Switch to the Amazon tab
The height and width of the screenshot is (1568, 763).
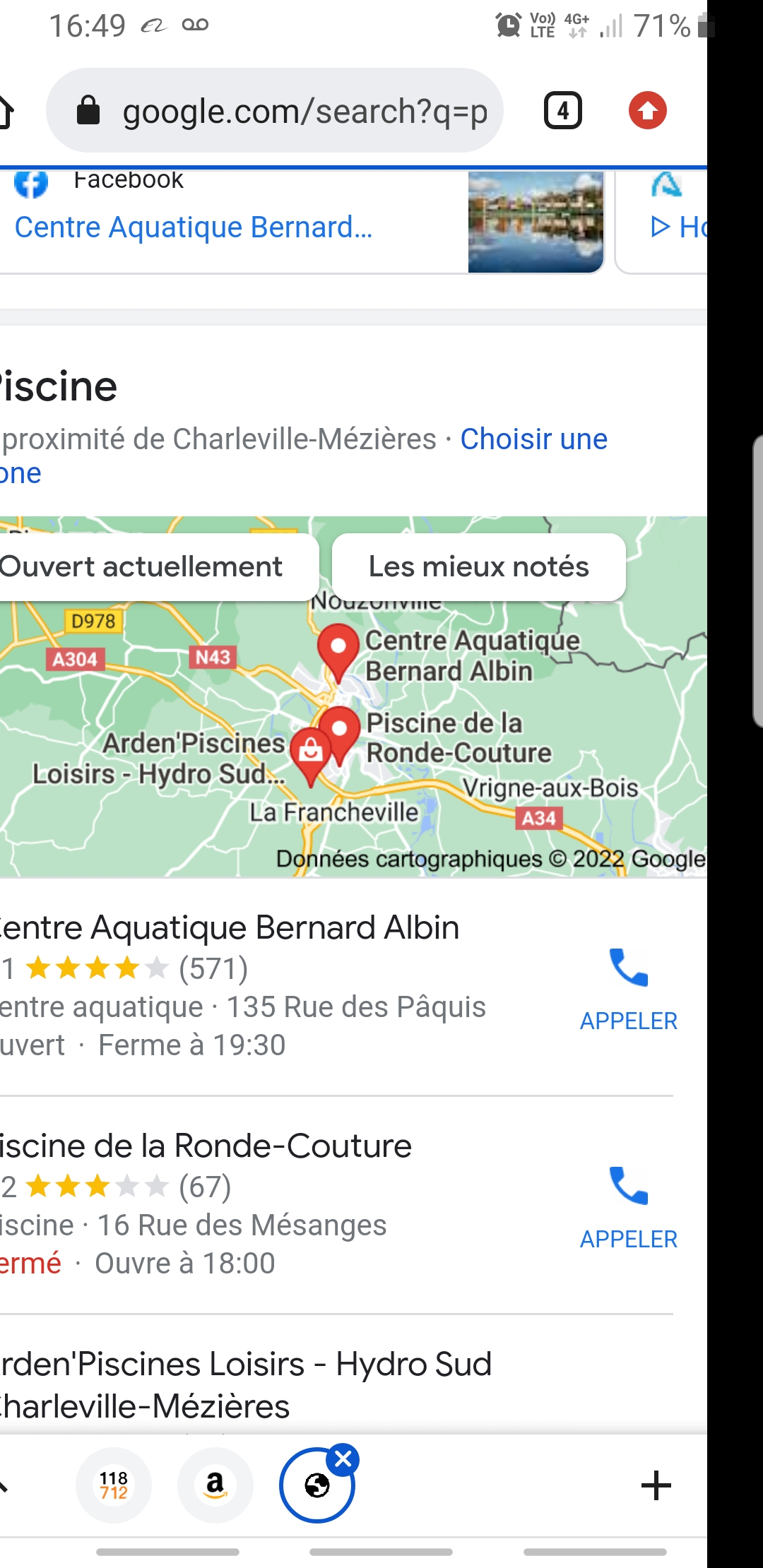(x=215, y=1485)
